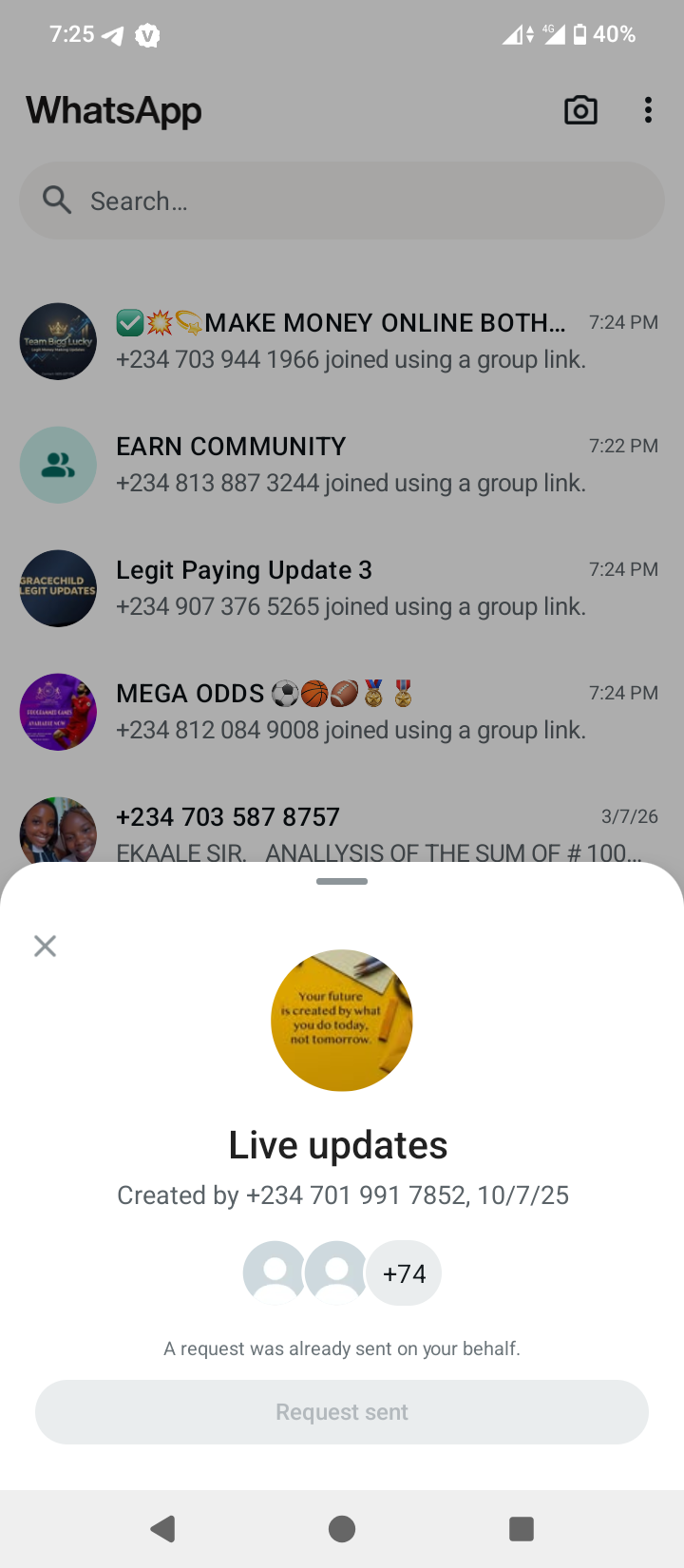Tap the Search field

point(342,201)
